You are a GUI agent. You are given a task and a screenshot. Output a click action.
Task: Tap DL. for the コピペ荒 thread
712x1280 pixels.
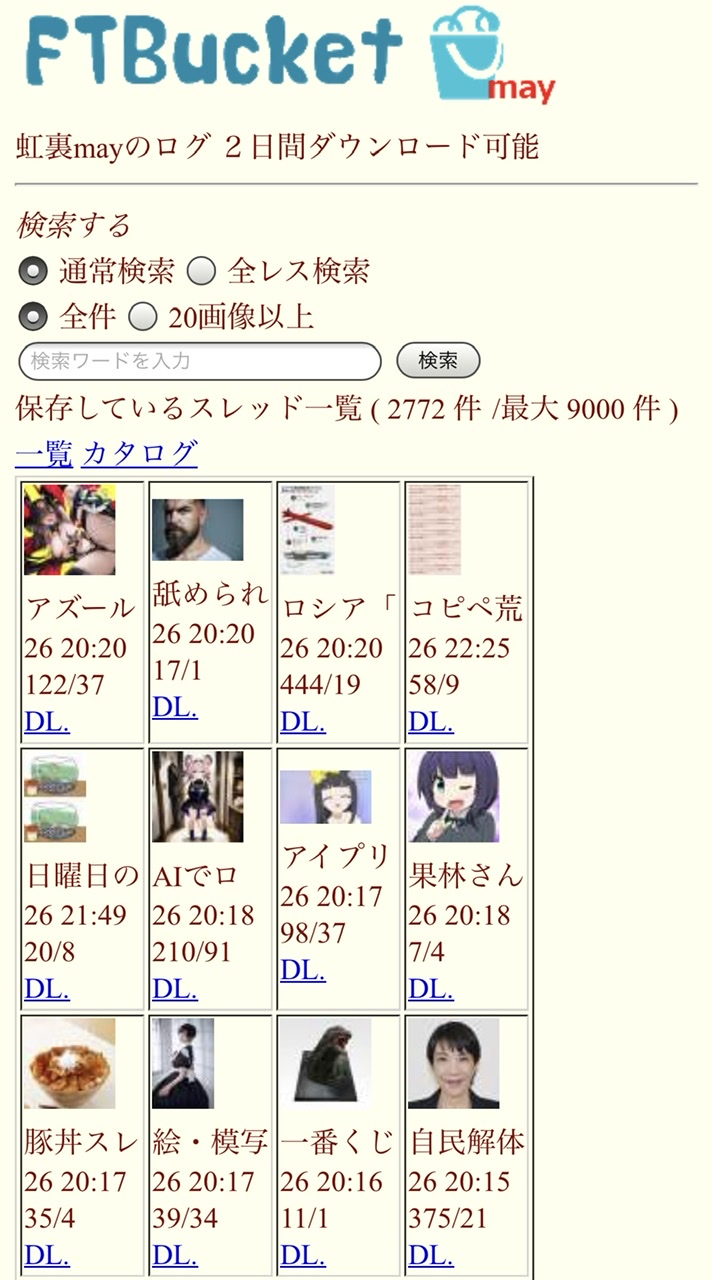(431, 721)
